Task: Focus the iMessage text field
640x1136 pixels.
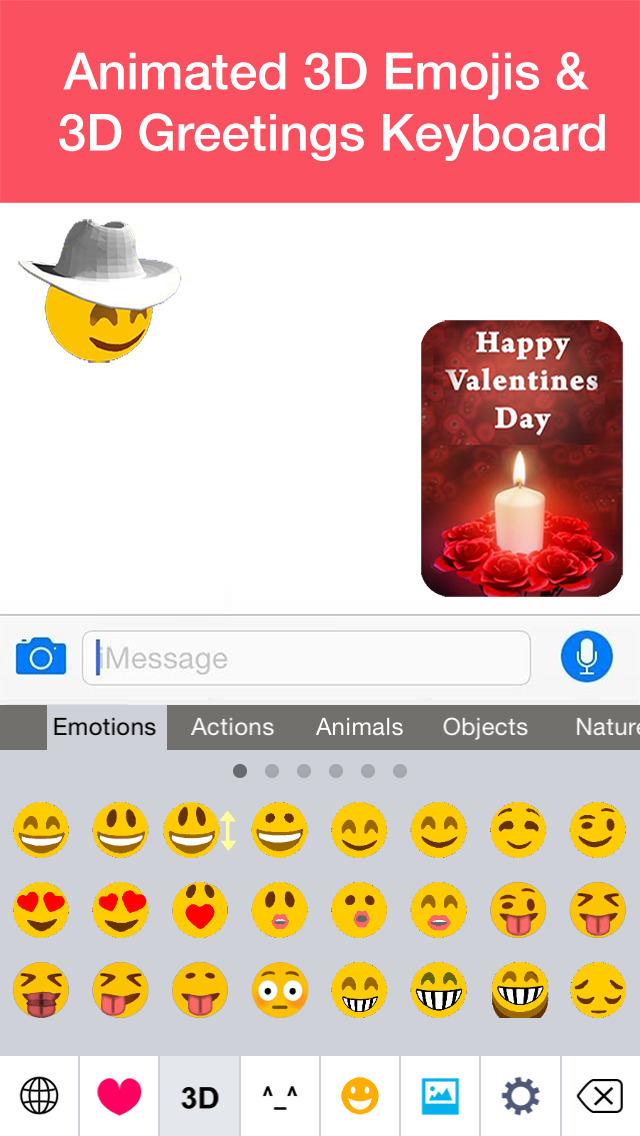Action: pos(307,658)
